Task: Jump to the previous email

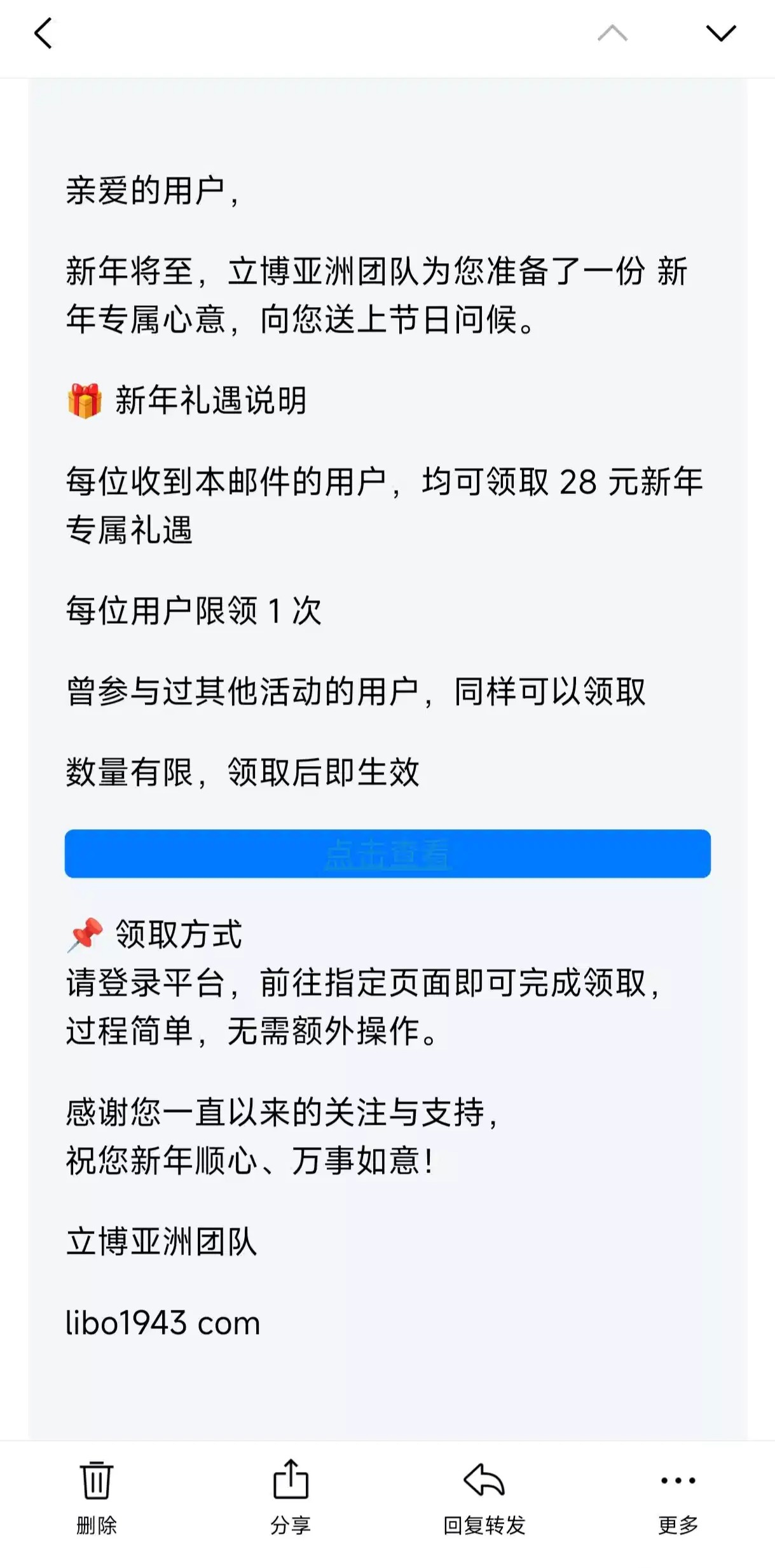Action: (612, 34)
